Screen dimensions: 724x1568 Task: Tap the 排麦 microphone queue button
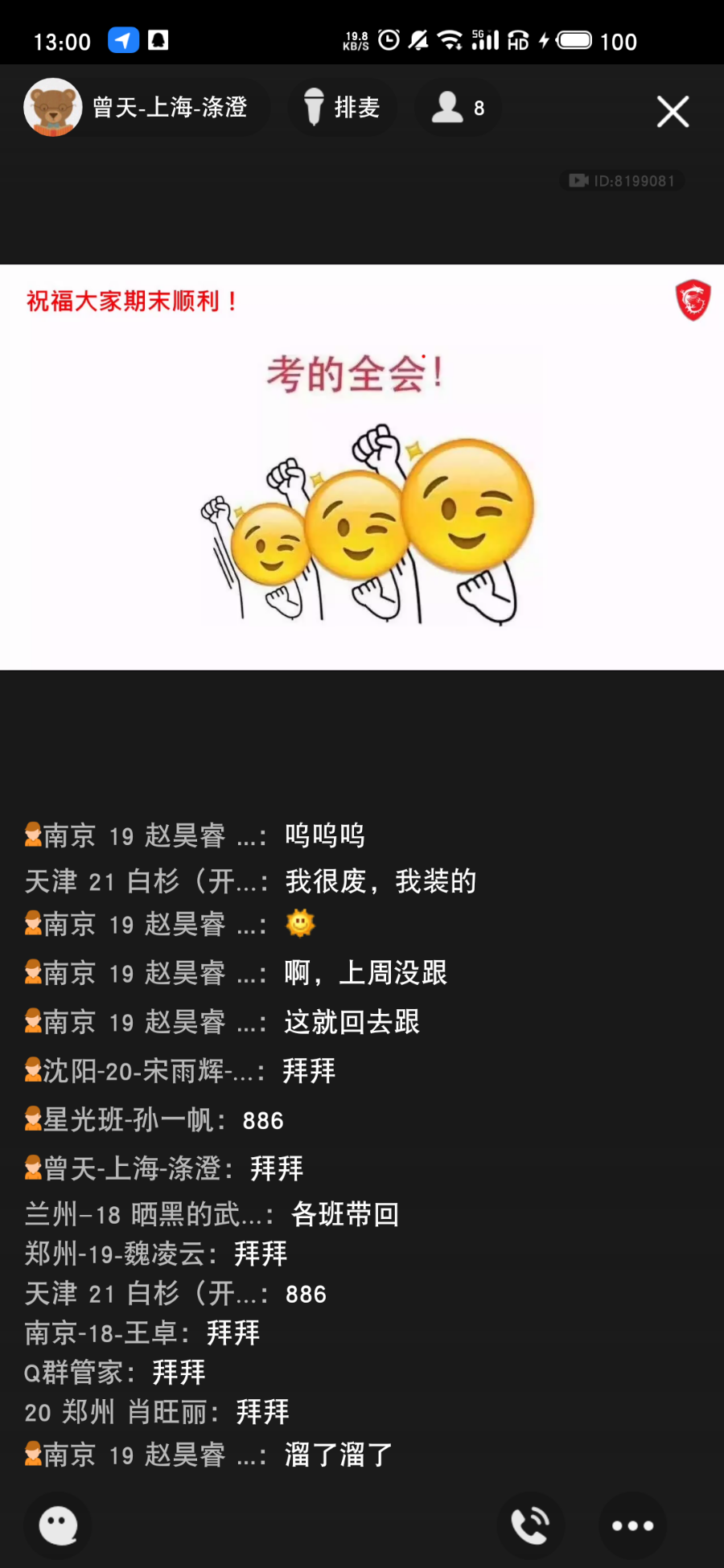tap(343, 108)
